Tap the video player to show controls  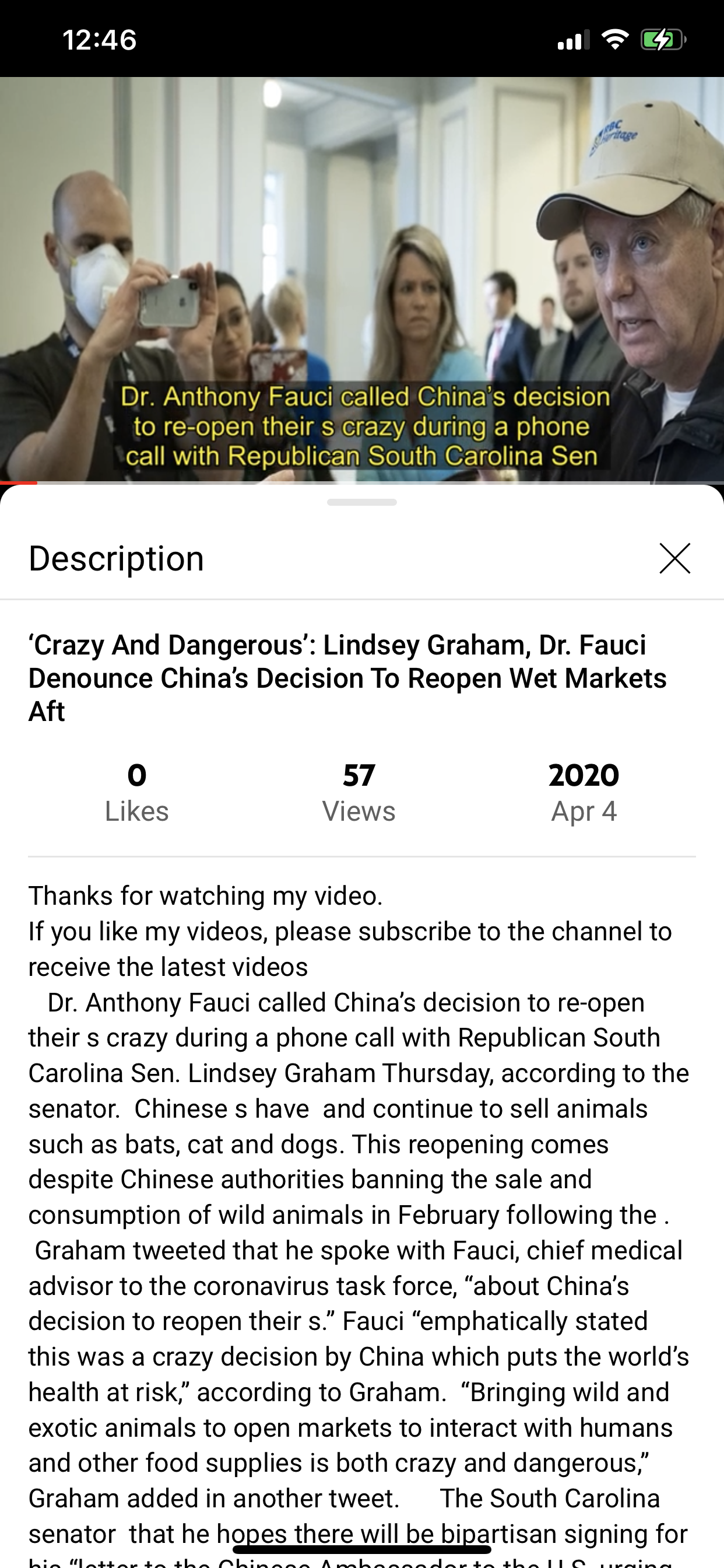tap(361, 243)
